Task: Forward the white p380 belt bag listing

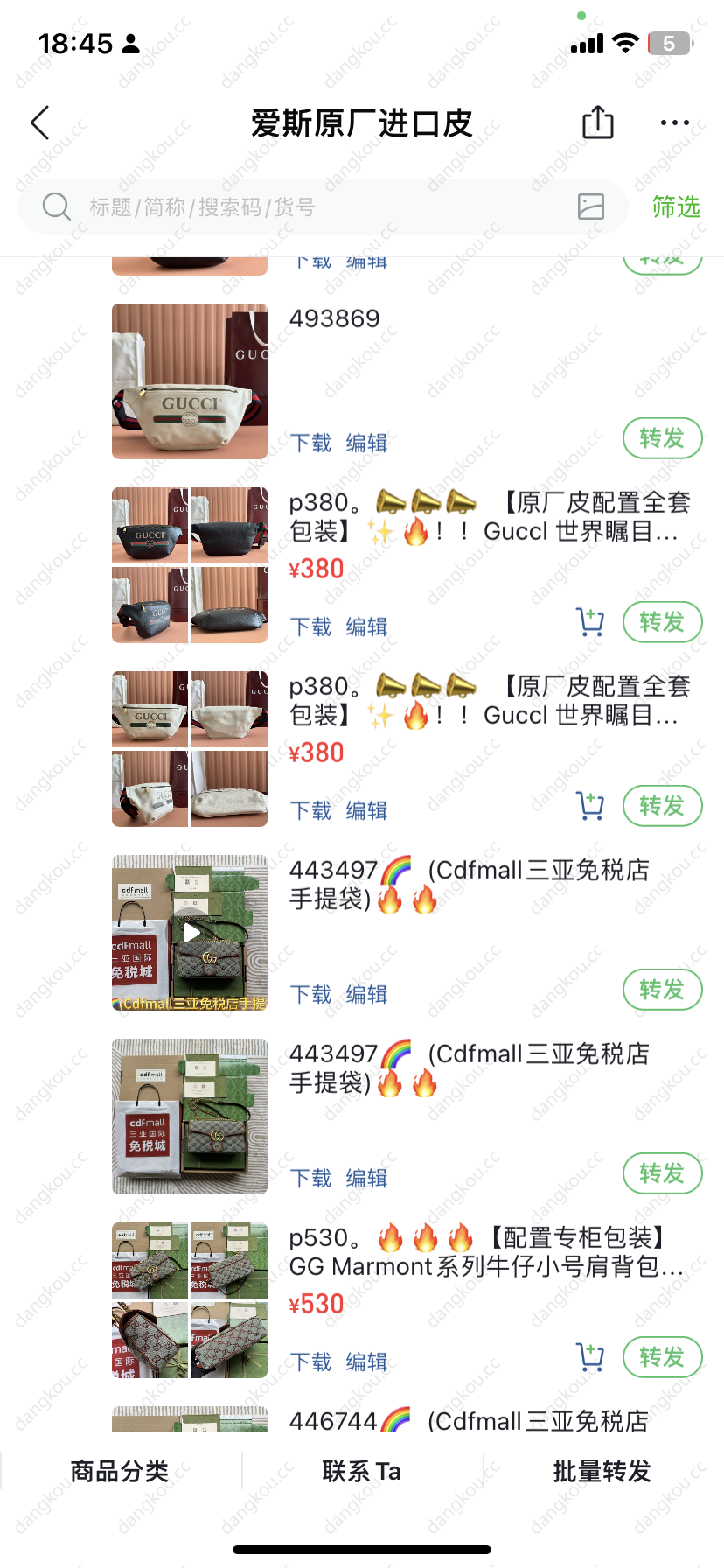Action: tap(662, 806)
